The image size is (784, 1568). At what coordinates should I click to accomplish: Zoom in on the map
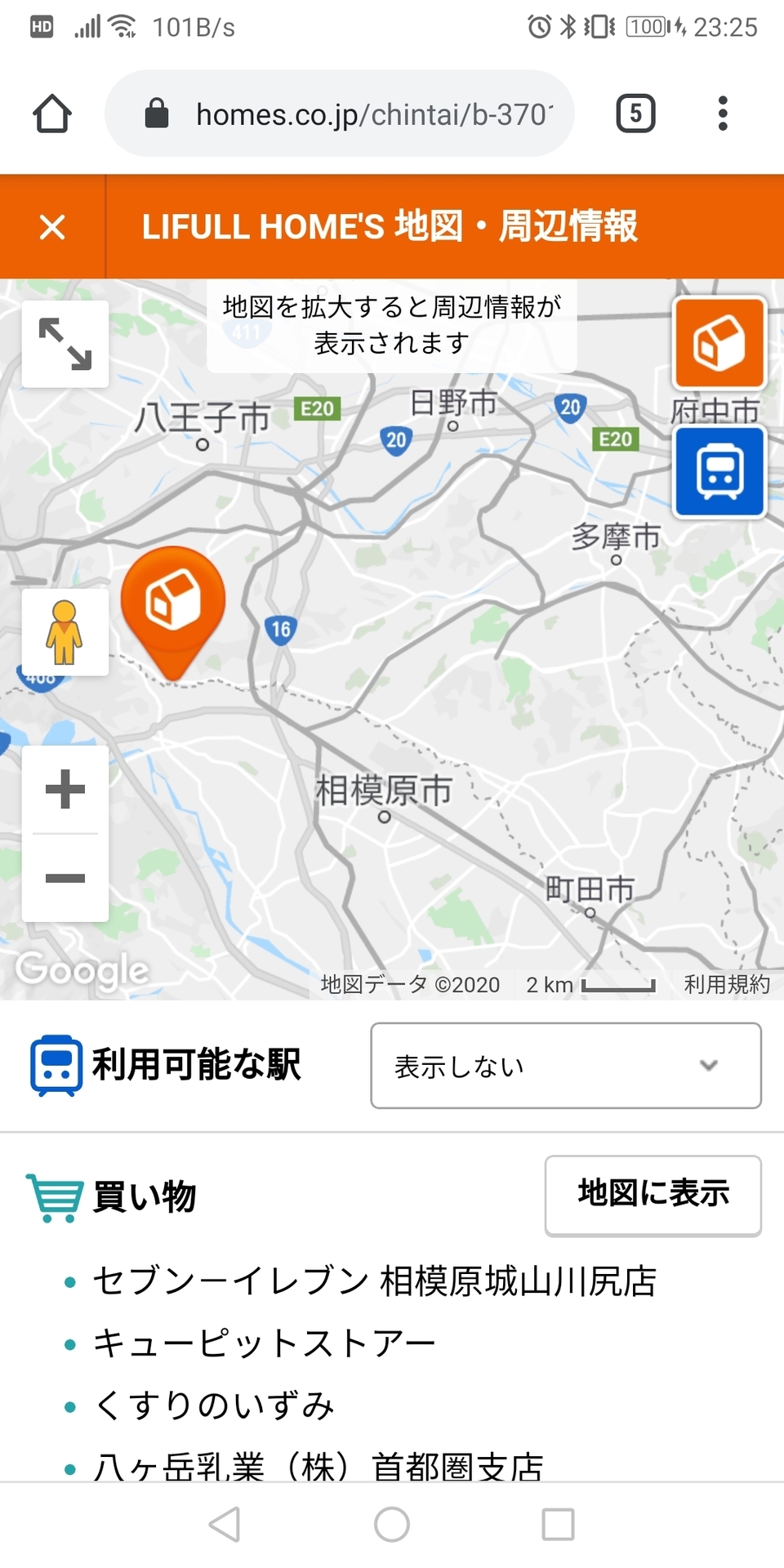(65, 789)
